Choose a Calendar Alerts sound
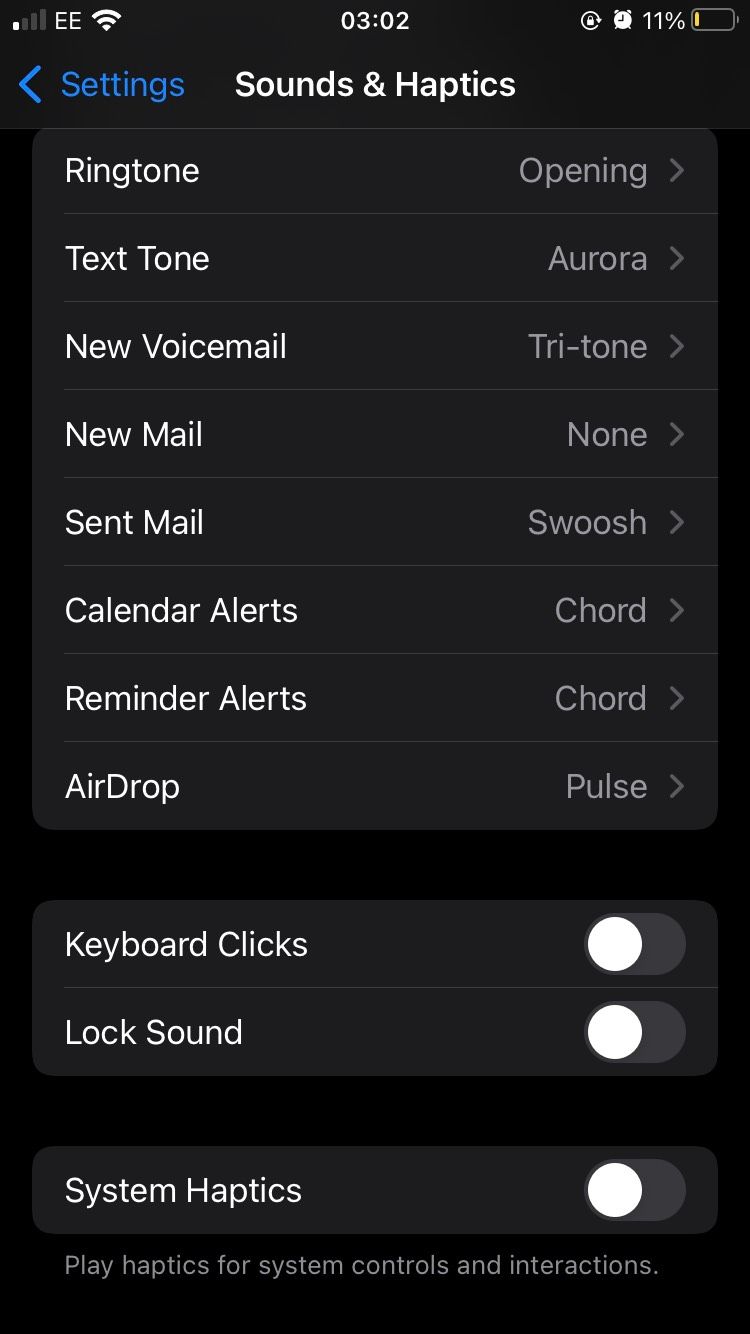The image size is (750, 1334). coord(375,611)
